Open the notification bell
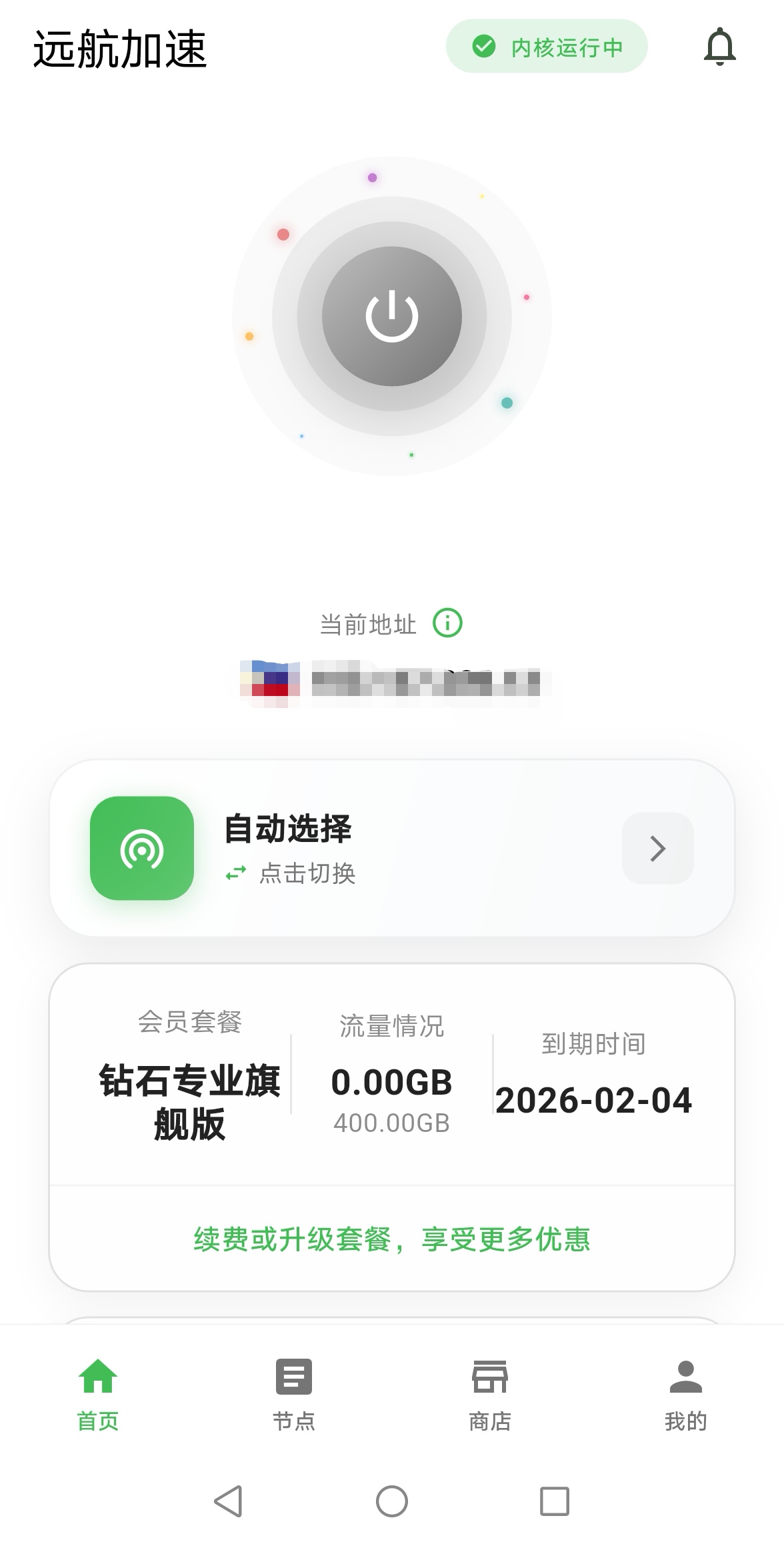The image size is (784, 1542). (721, 47)
